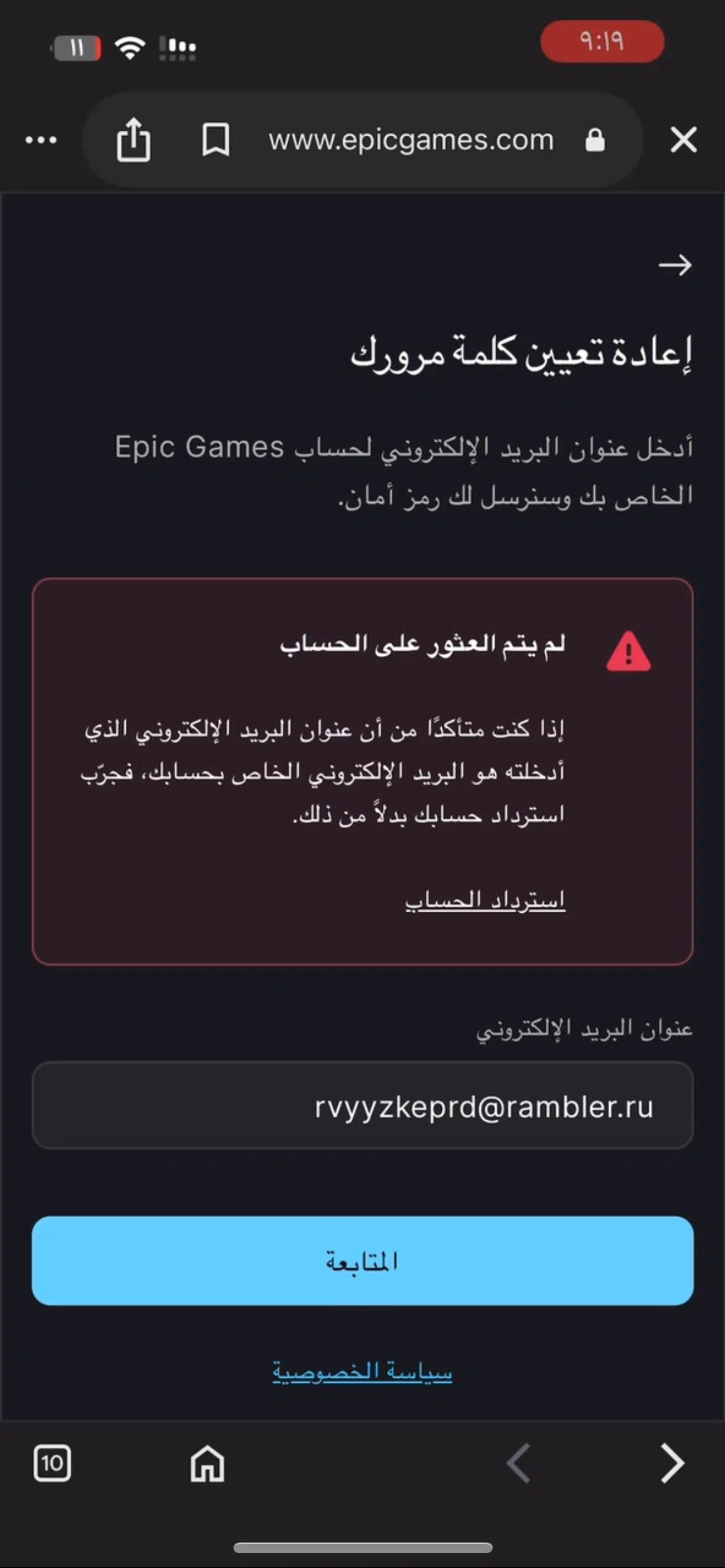Screen dimensions: 725x1568
Task: Share this page
Action: 133,140
